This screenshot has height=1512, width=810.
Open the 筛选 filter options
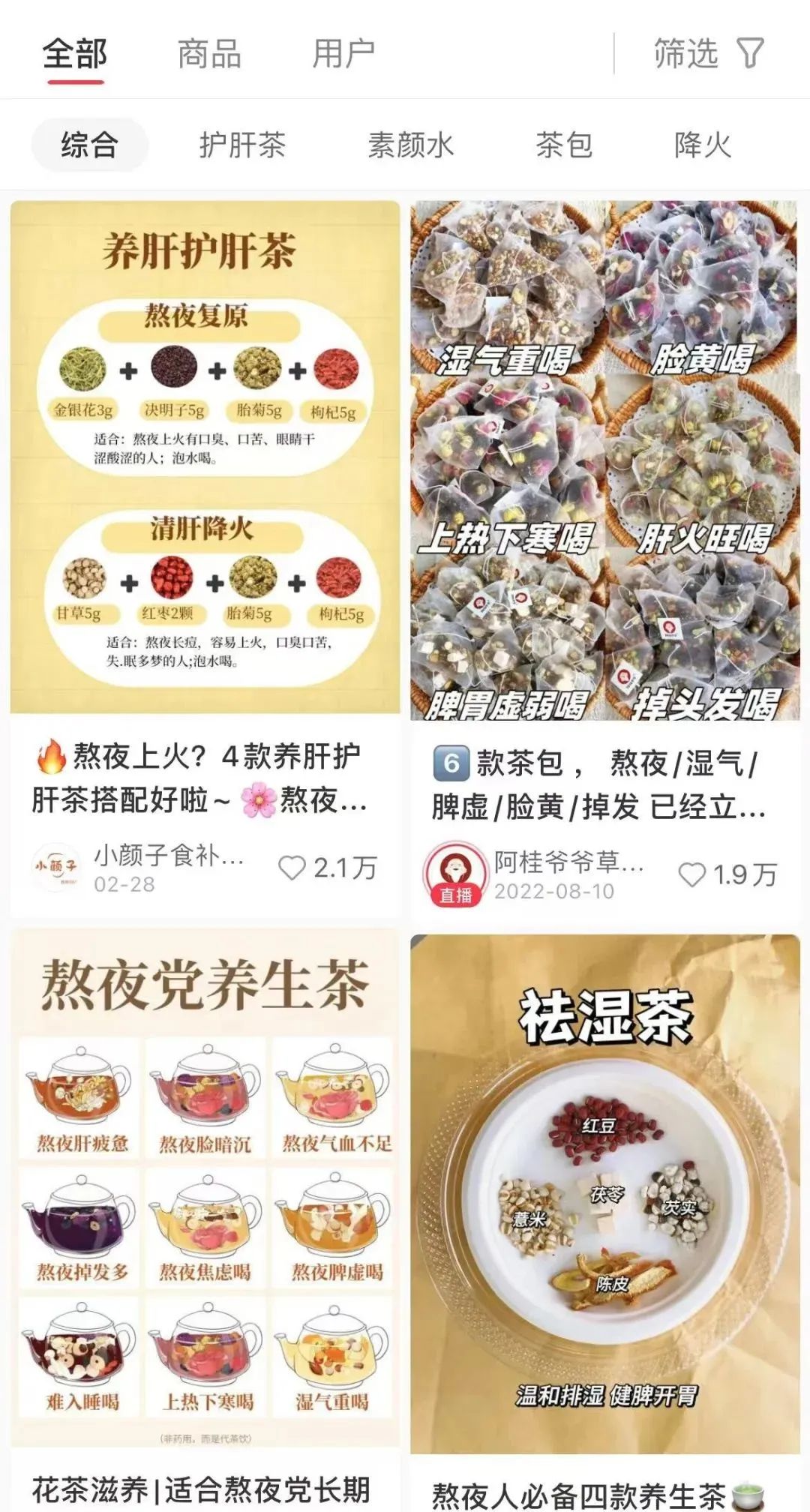709,54
